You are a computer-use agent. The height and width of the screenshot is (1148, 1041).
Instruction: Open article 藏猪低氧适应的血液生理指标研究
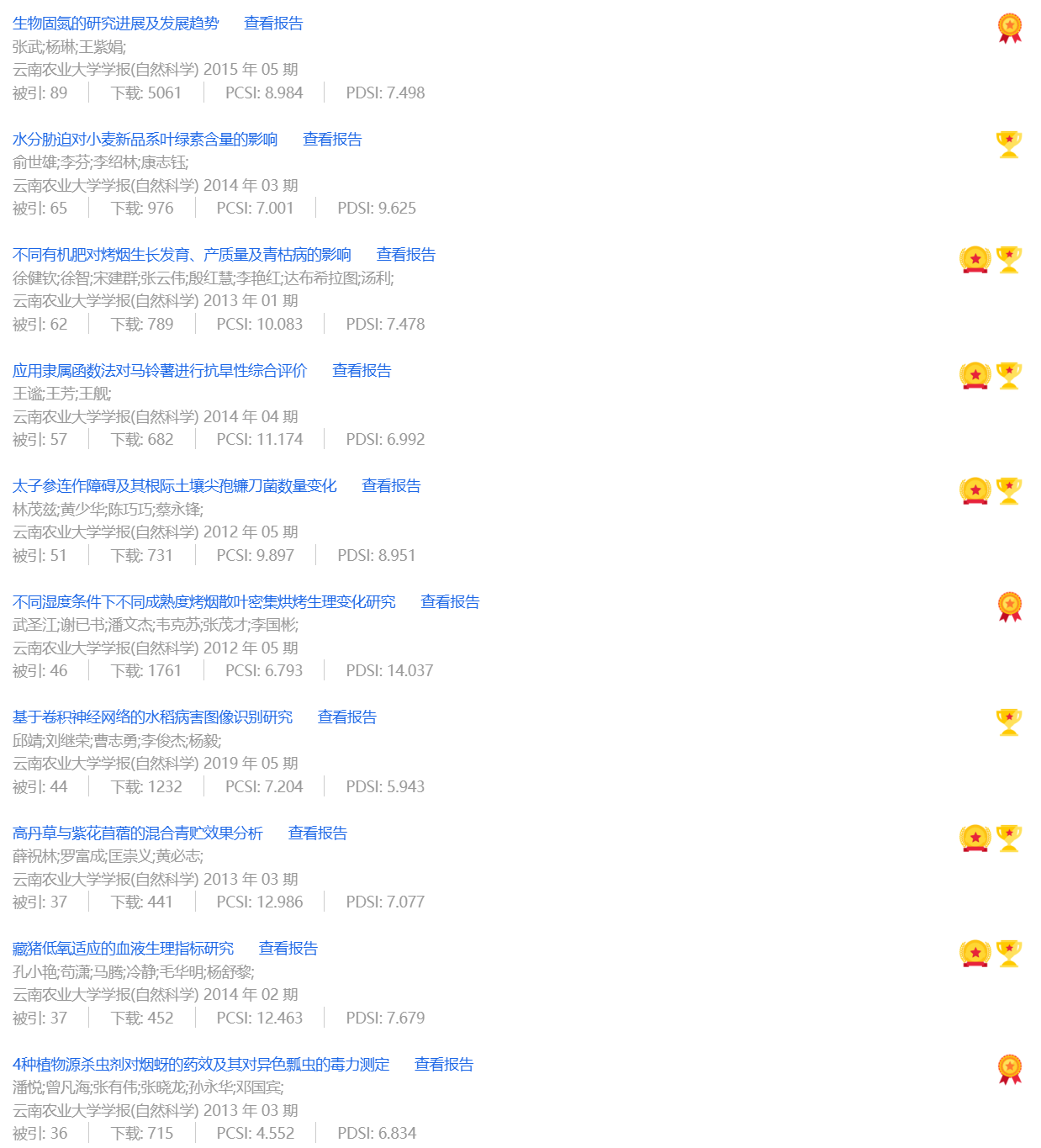pos(123,949)
